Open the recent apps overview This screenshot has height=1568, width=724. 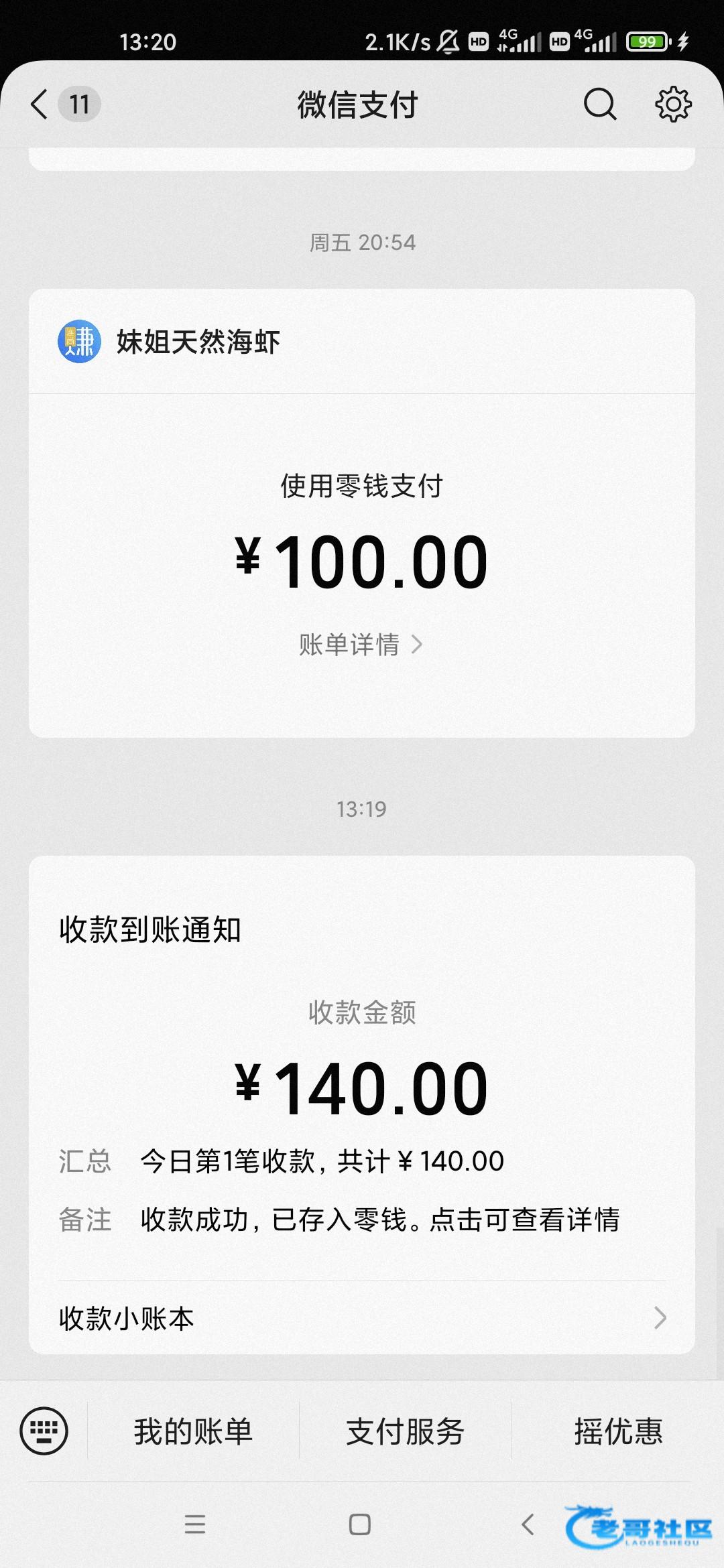[195, 1524]
